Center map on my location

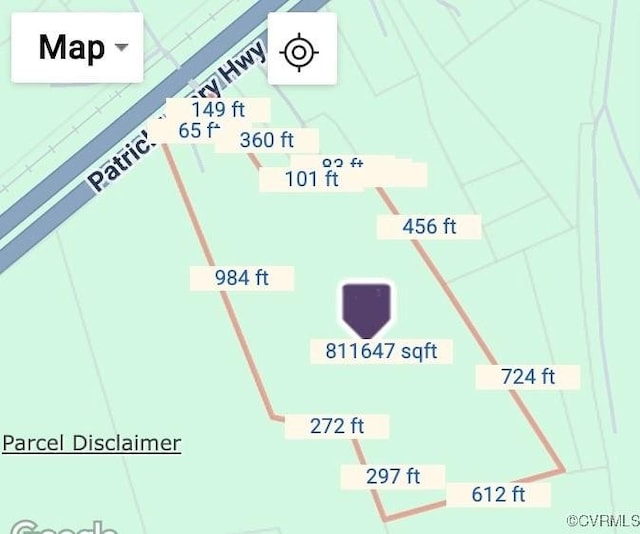point(300,50)
